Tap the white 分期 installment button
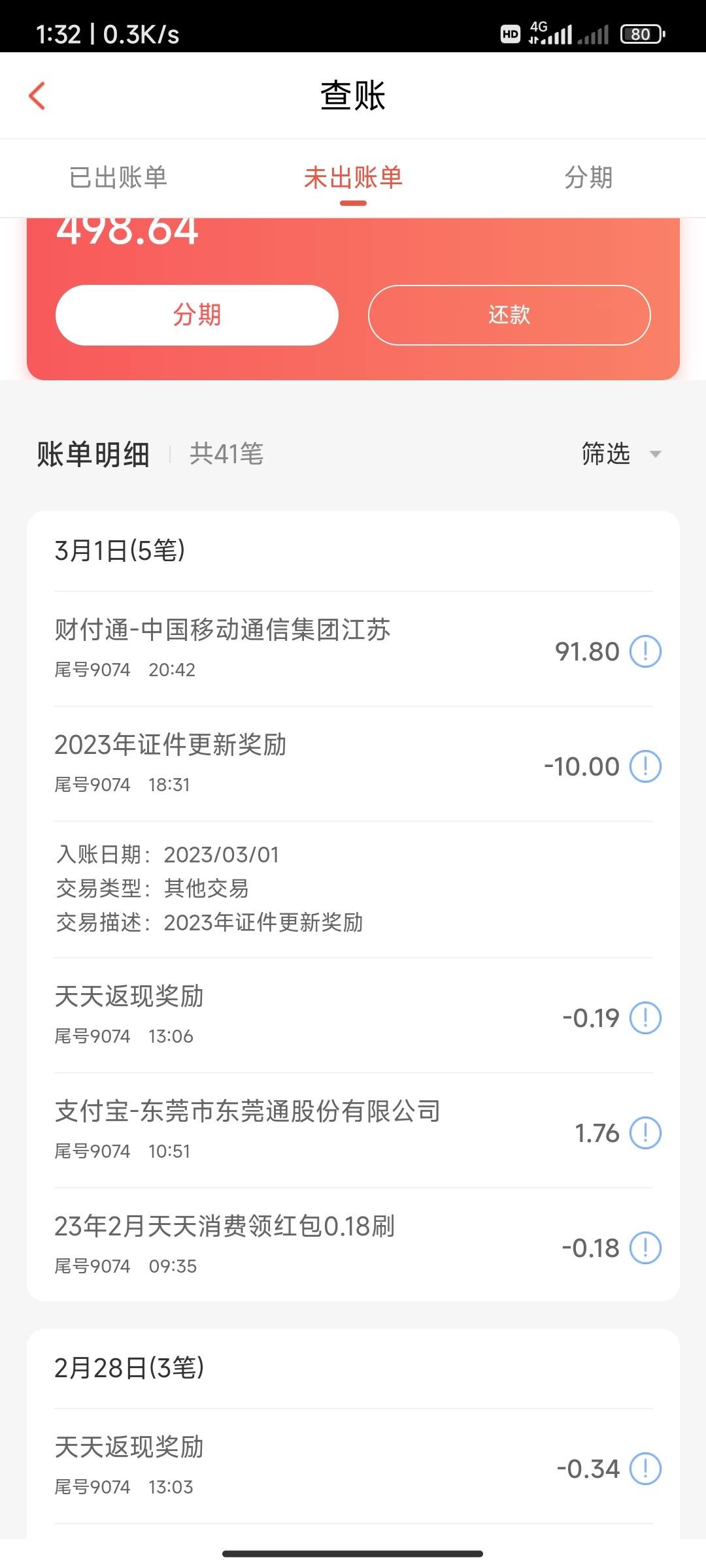This screenshot has height=1568, width=706. pyautogui.click(x=197, y=315)
